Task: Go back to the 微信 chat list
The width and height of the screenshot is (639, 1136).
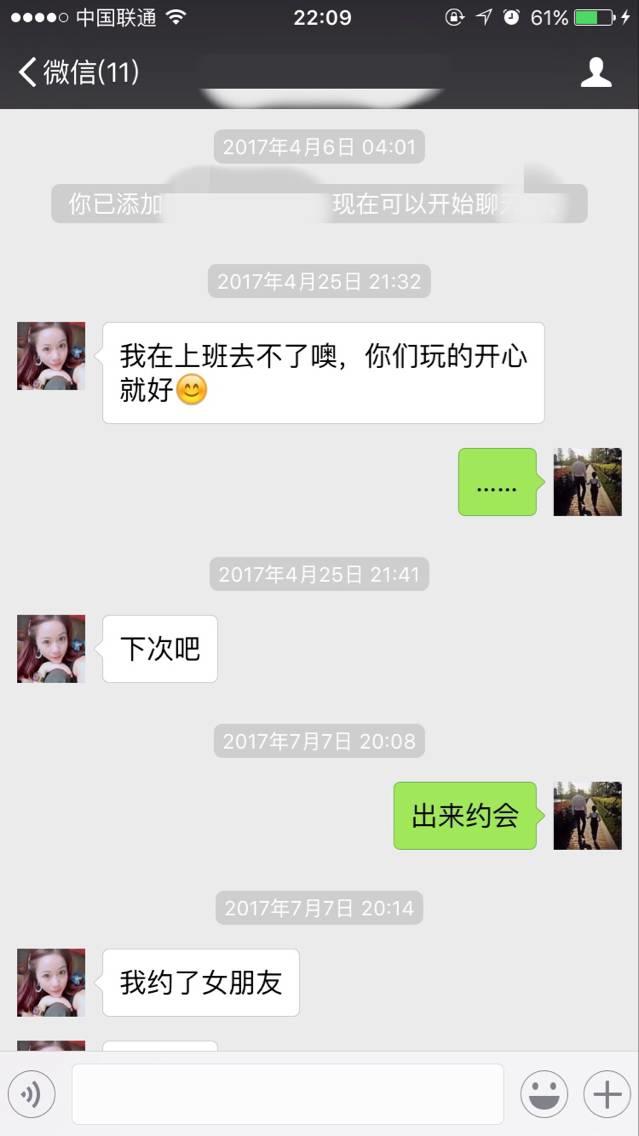Action: click(78, 72)
